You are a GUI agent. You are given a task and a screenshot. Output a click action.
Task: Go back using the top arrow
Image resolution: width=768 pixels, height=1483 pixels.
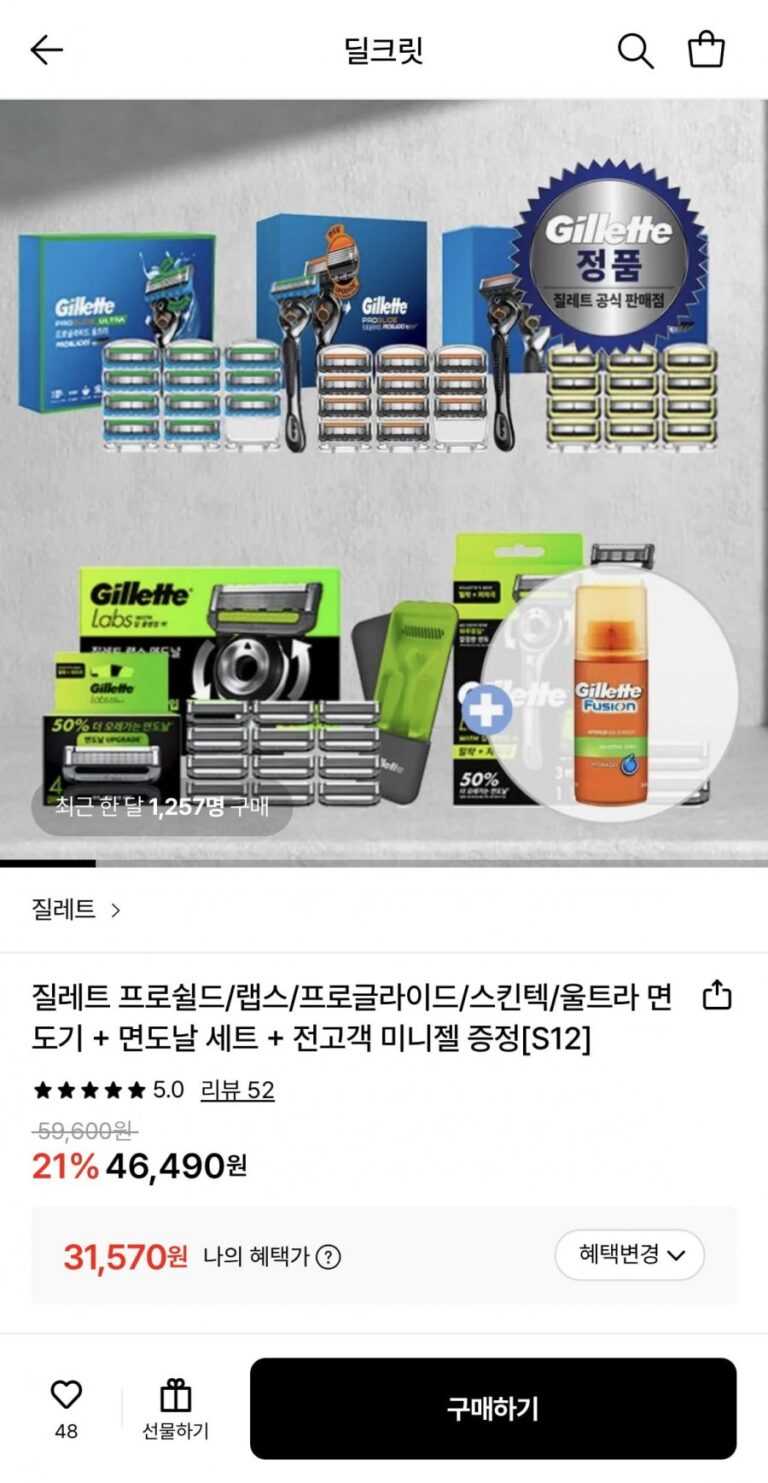(46, 50)
